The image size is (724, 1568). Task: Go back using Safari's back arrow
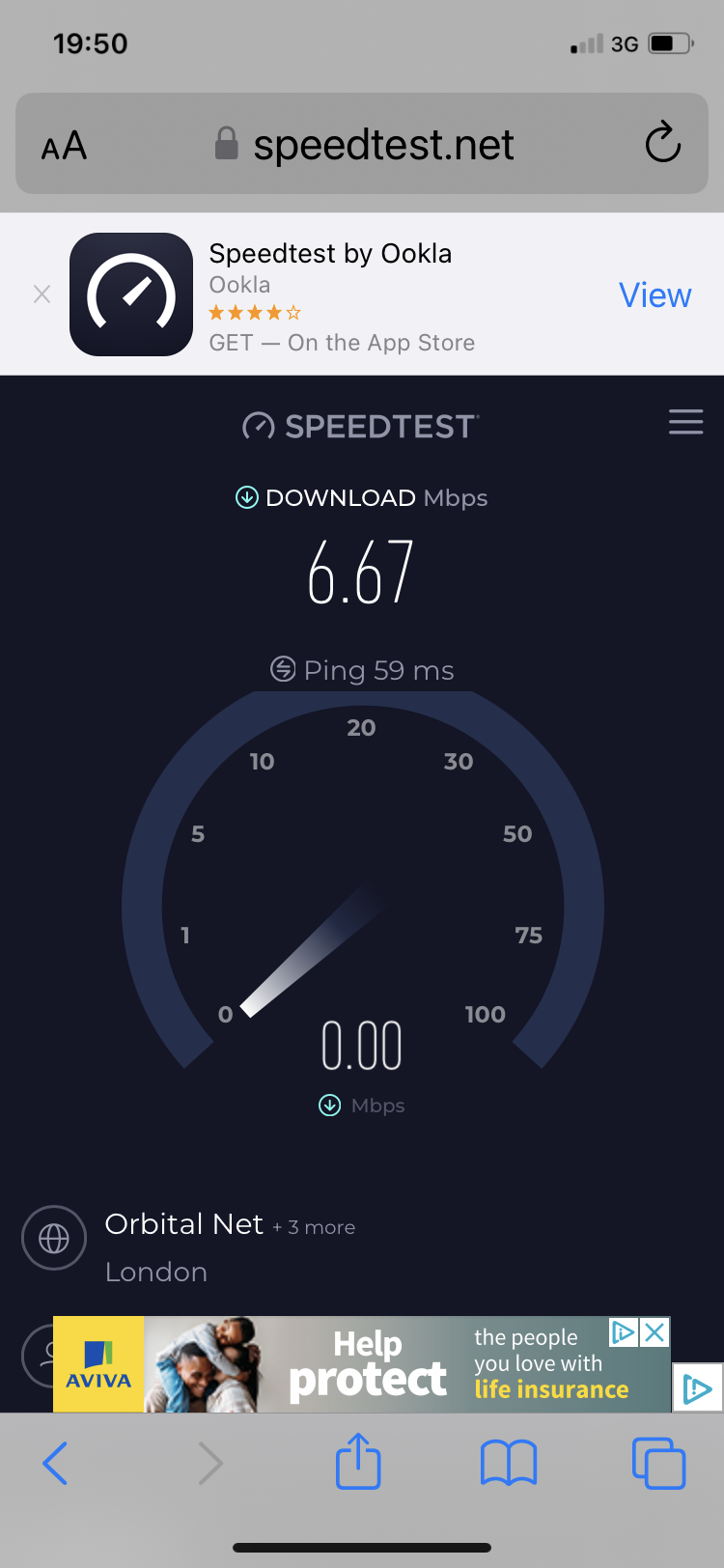pyautogui.click(x=55, y=1462)
